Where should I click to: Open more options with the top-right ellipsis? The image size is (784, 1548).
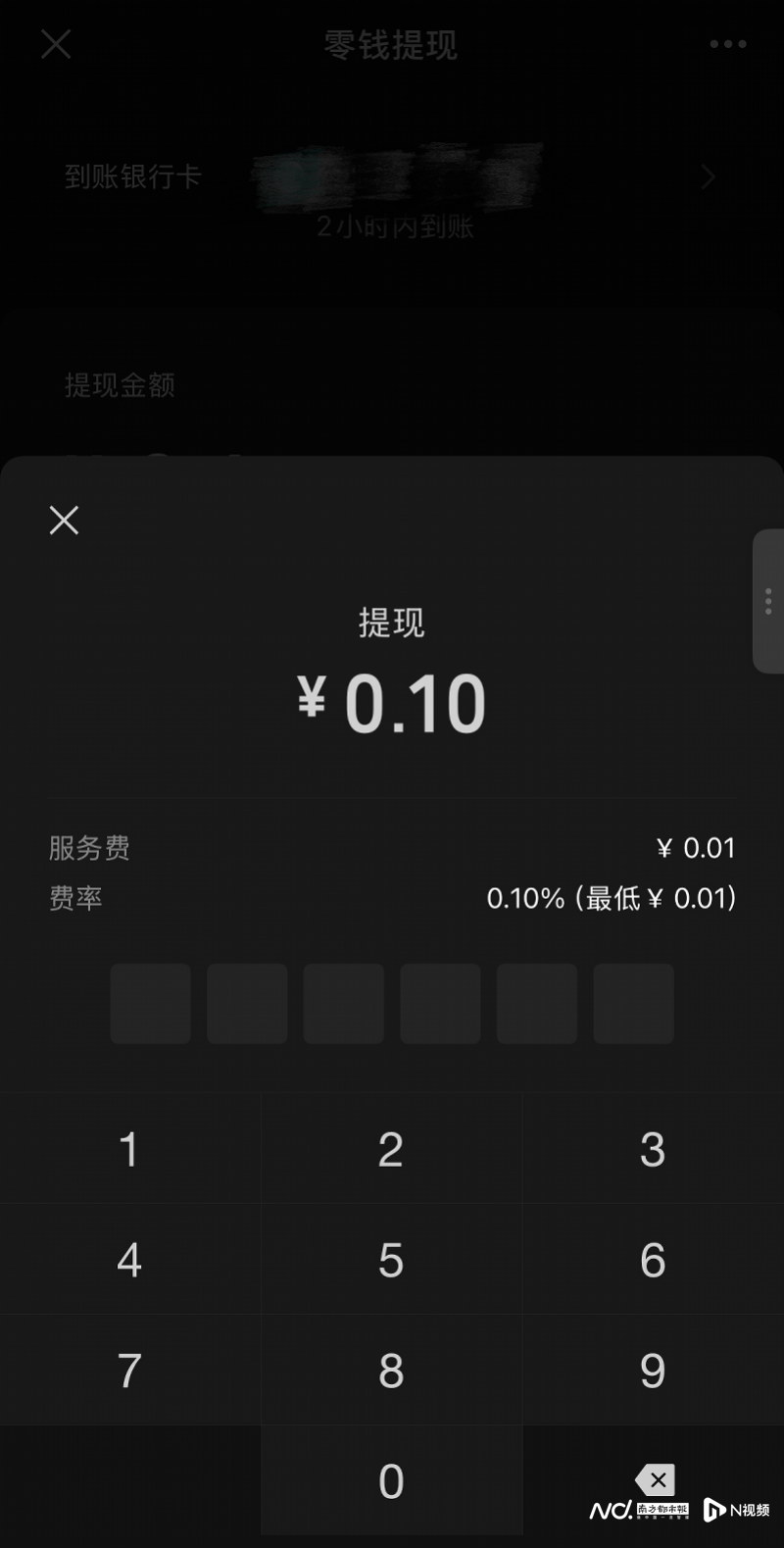726,43
